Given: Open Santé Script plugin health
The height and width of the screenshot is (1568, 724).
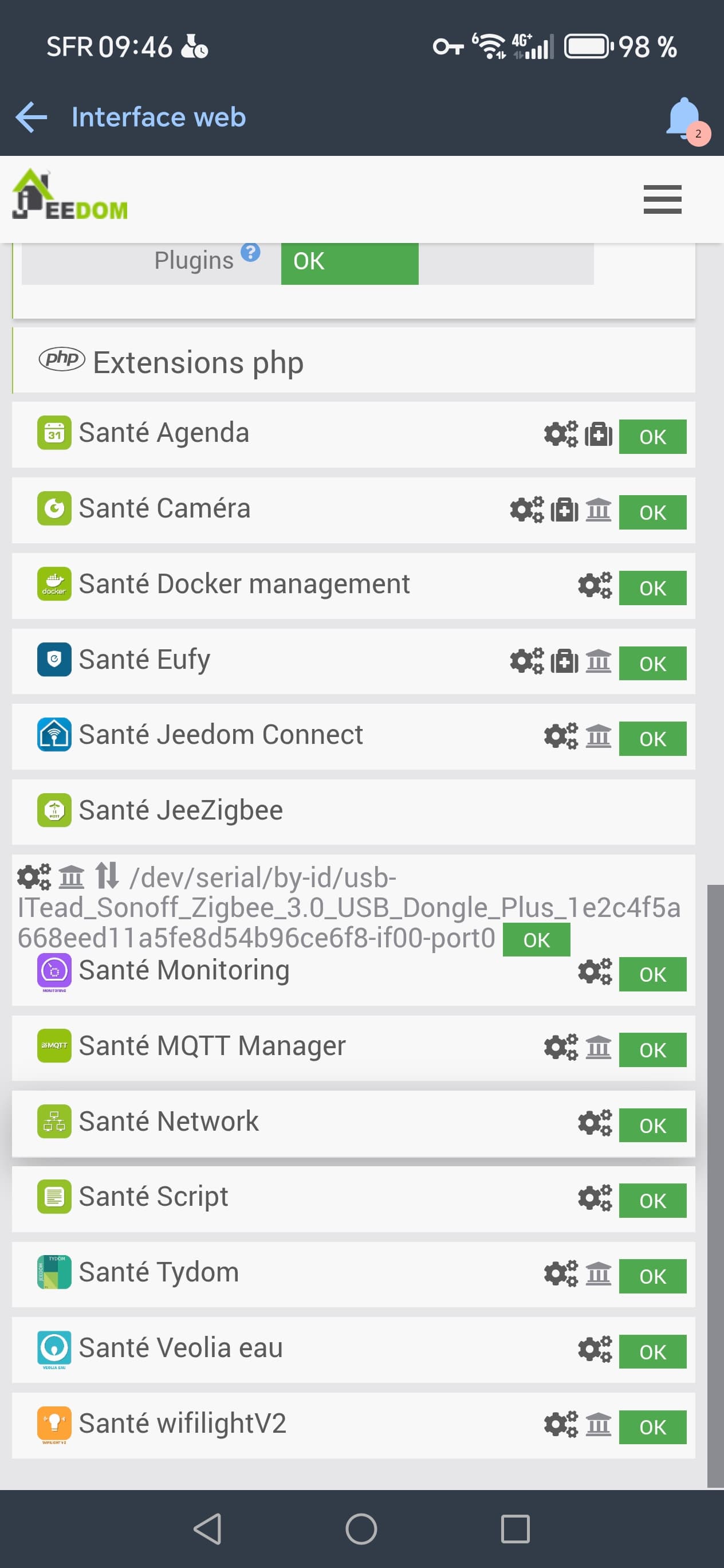Looking at the screenshot, I should point(154,1197).
